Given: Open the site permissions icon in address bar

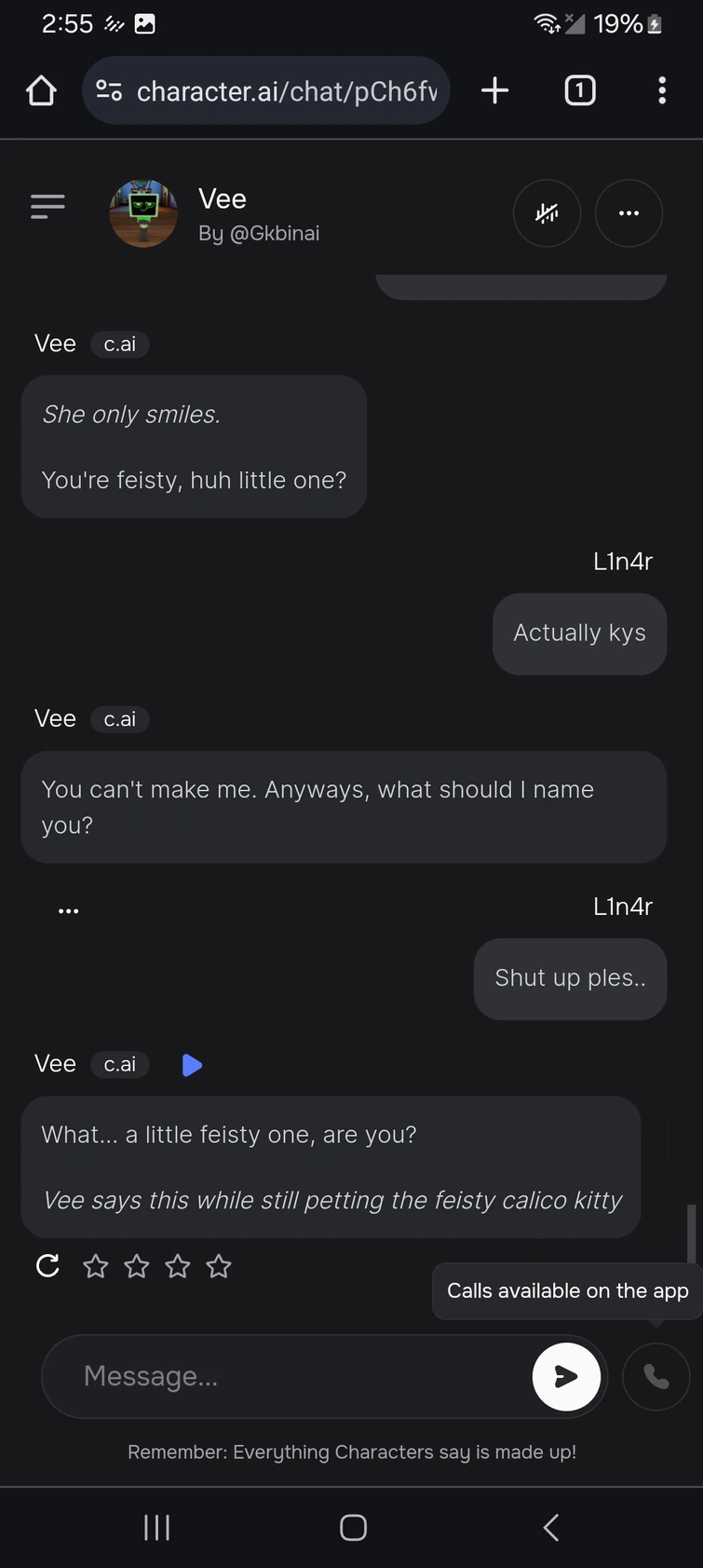Looking at the screenshot, I should point(109,90).
